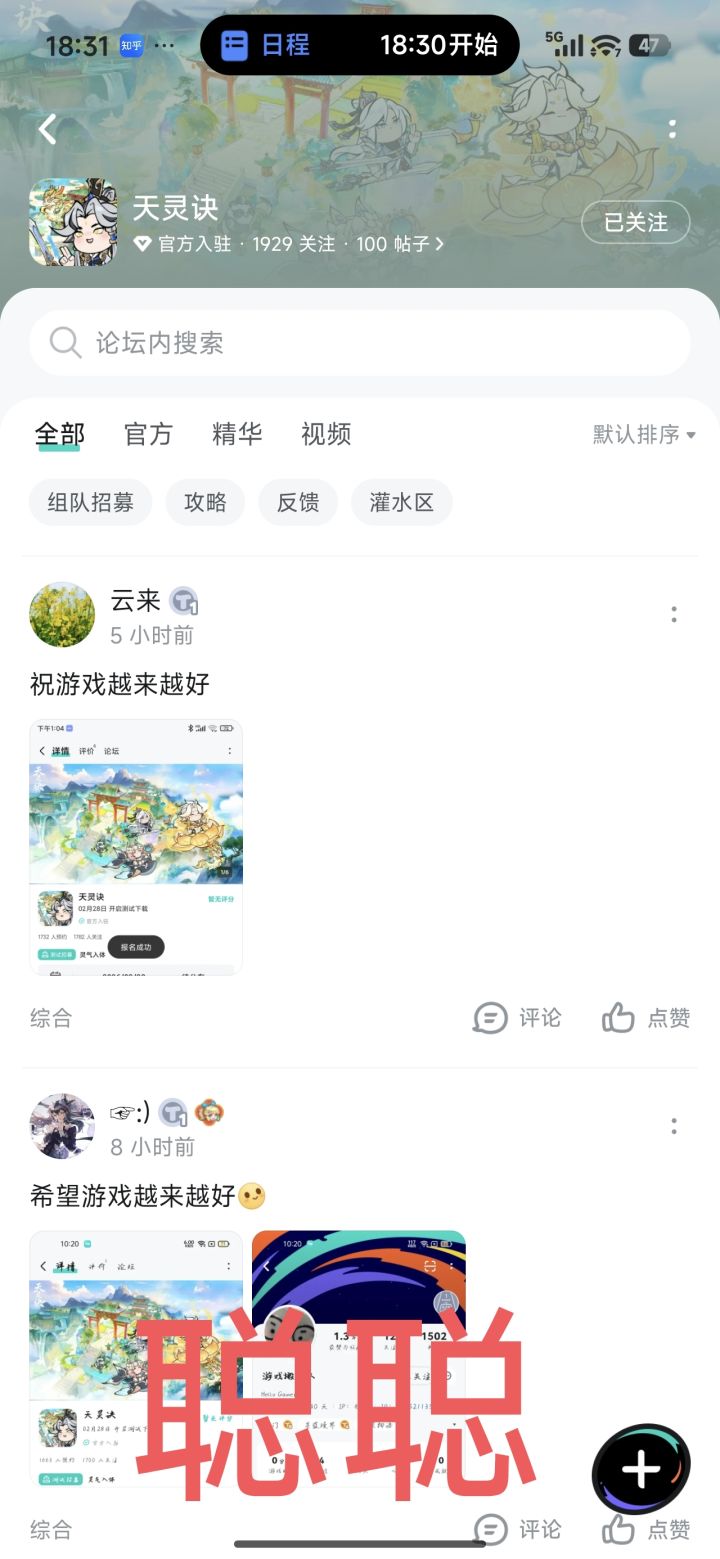Switch to the 官方 tab
Screen dimensions: 720x1559
coord(147,434)
